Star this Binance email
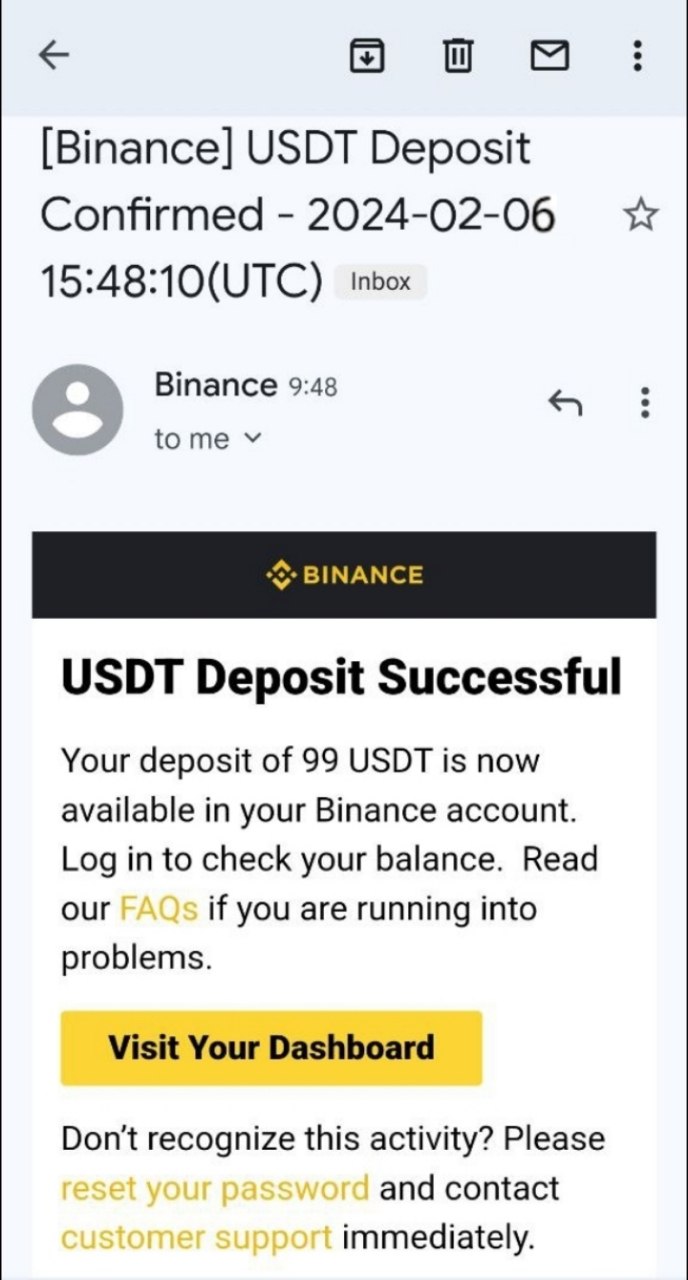This screenshot has height=1280, width=688. click(x=640, y=214)
